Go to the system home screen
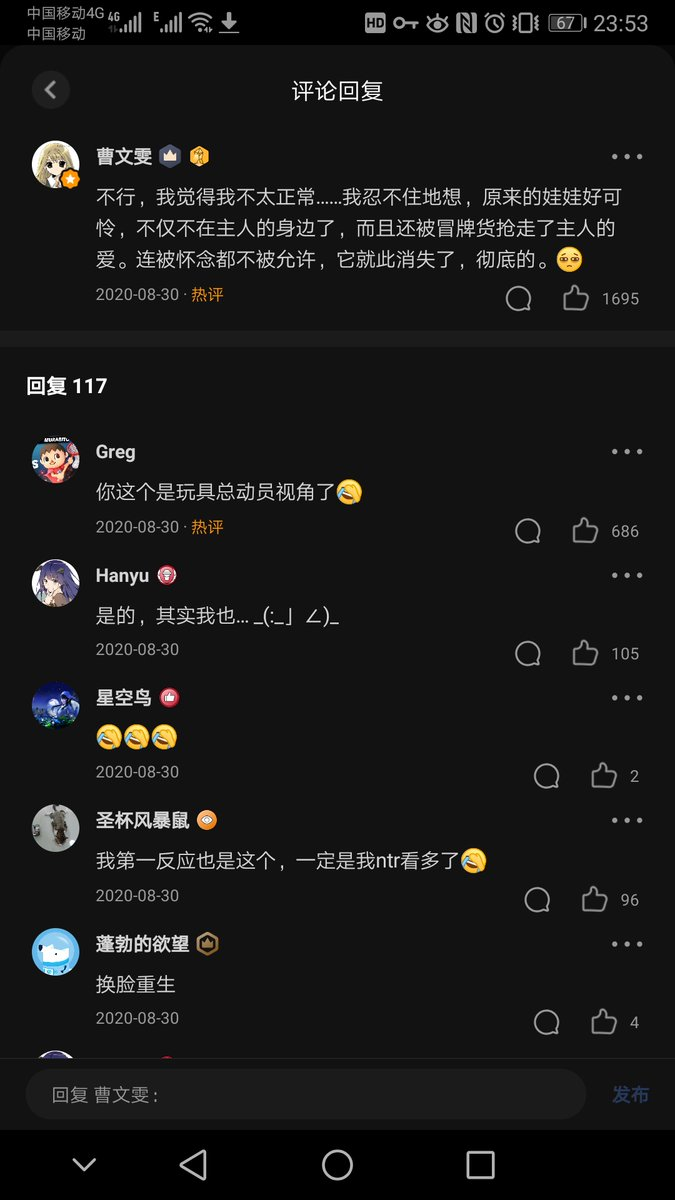This screenshot has width=675, height=1200. (337, 1164)
